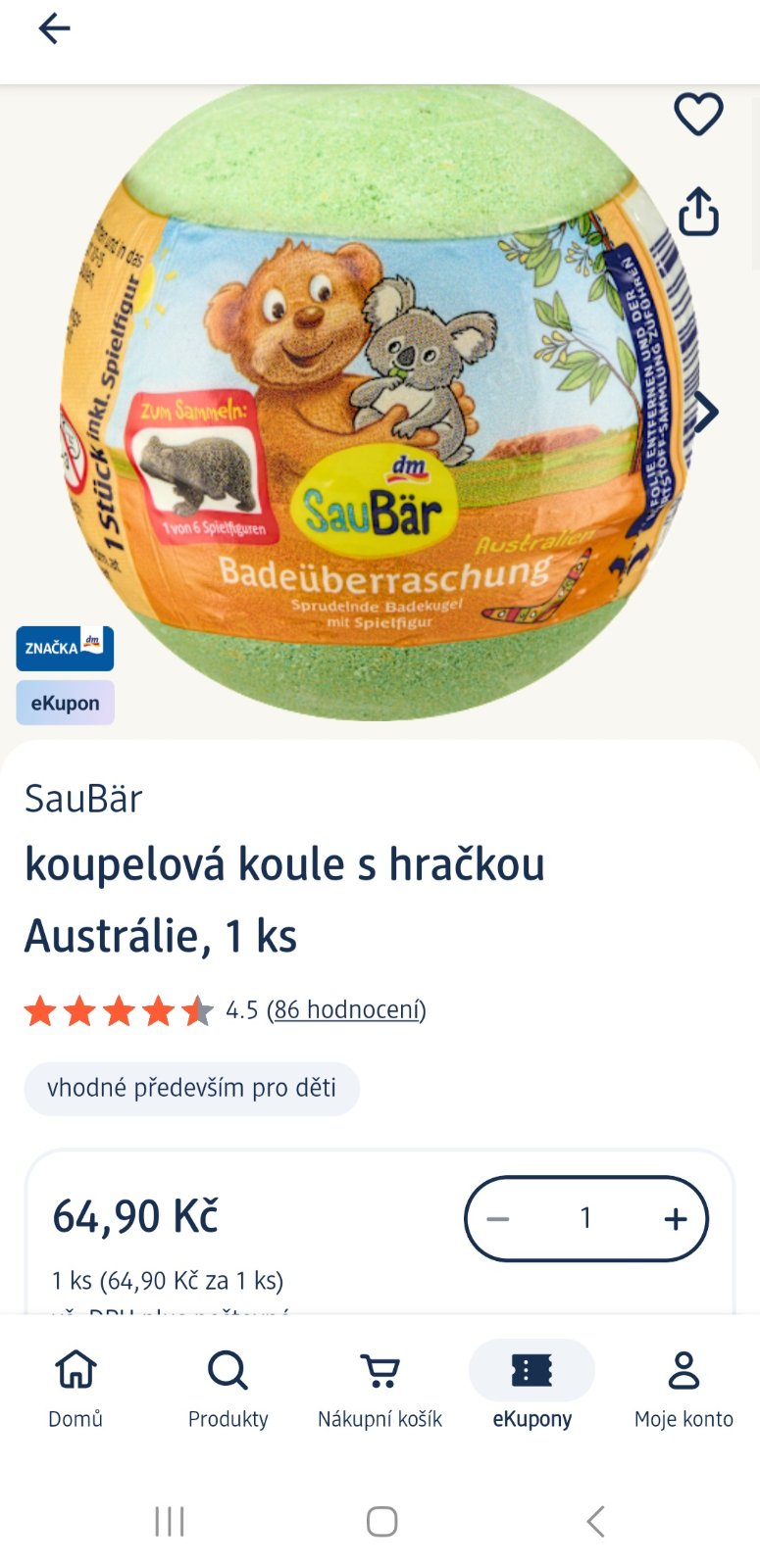Open Nákupní košík cart tab

[x=380, y=1389]
